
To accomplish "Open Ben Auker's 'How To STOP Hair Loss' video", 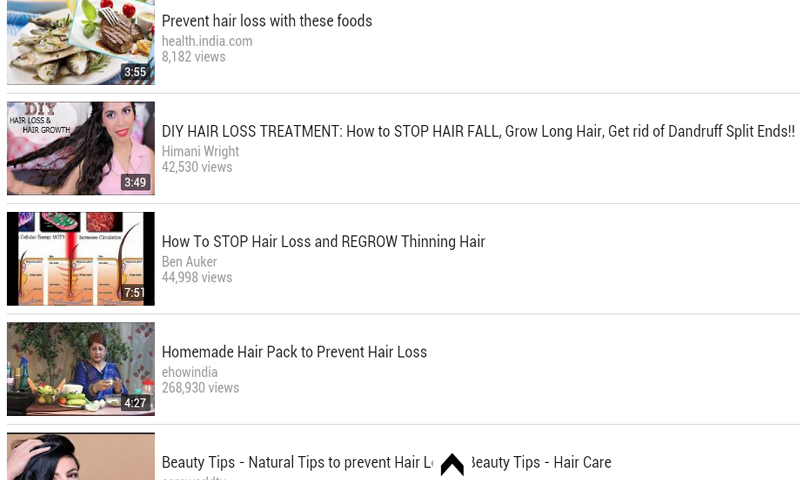I will pos(323,241).
